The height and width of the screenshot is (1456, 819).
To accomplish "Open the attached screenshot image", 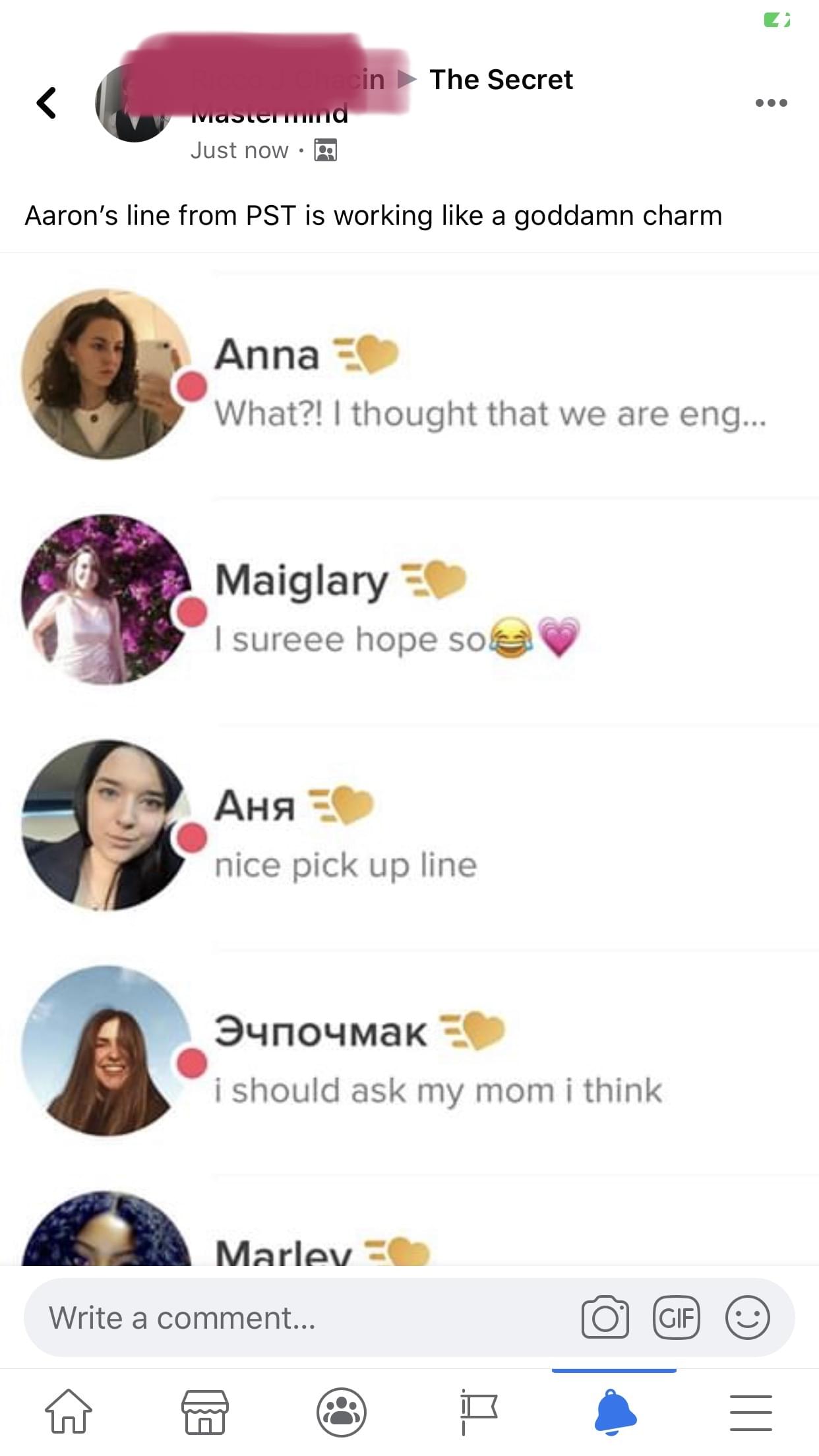I will click(x=409, y=758).
